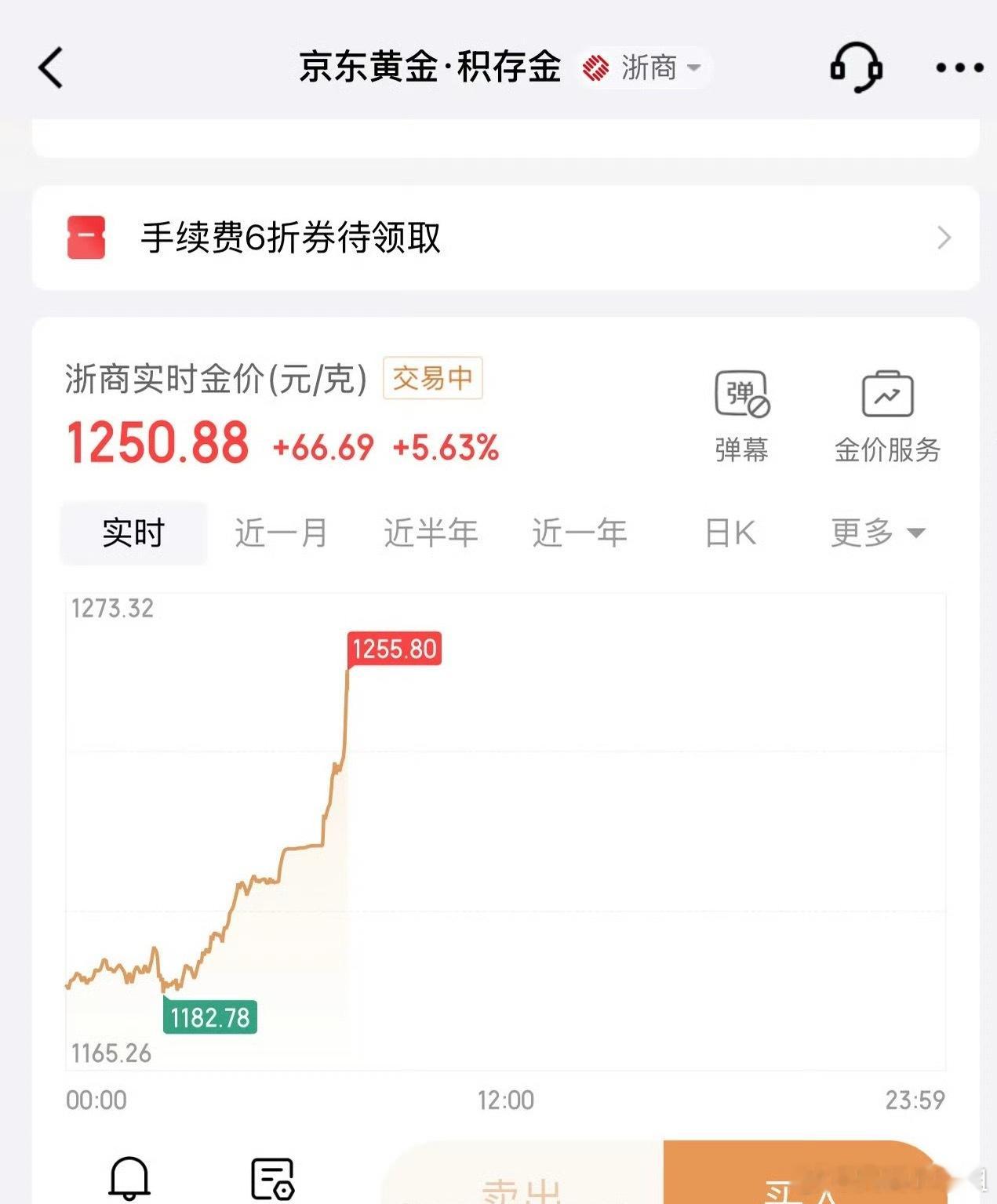The height and width of the screenshot is (1204, 997).
Task: Click the red coupon icon in the banner
Action: pyautogui.click(x=86, y=238)
